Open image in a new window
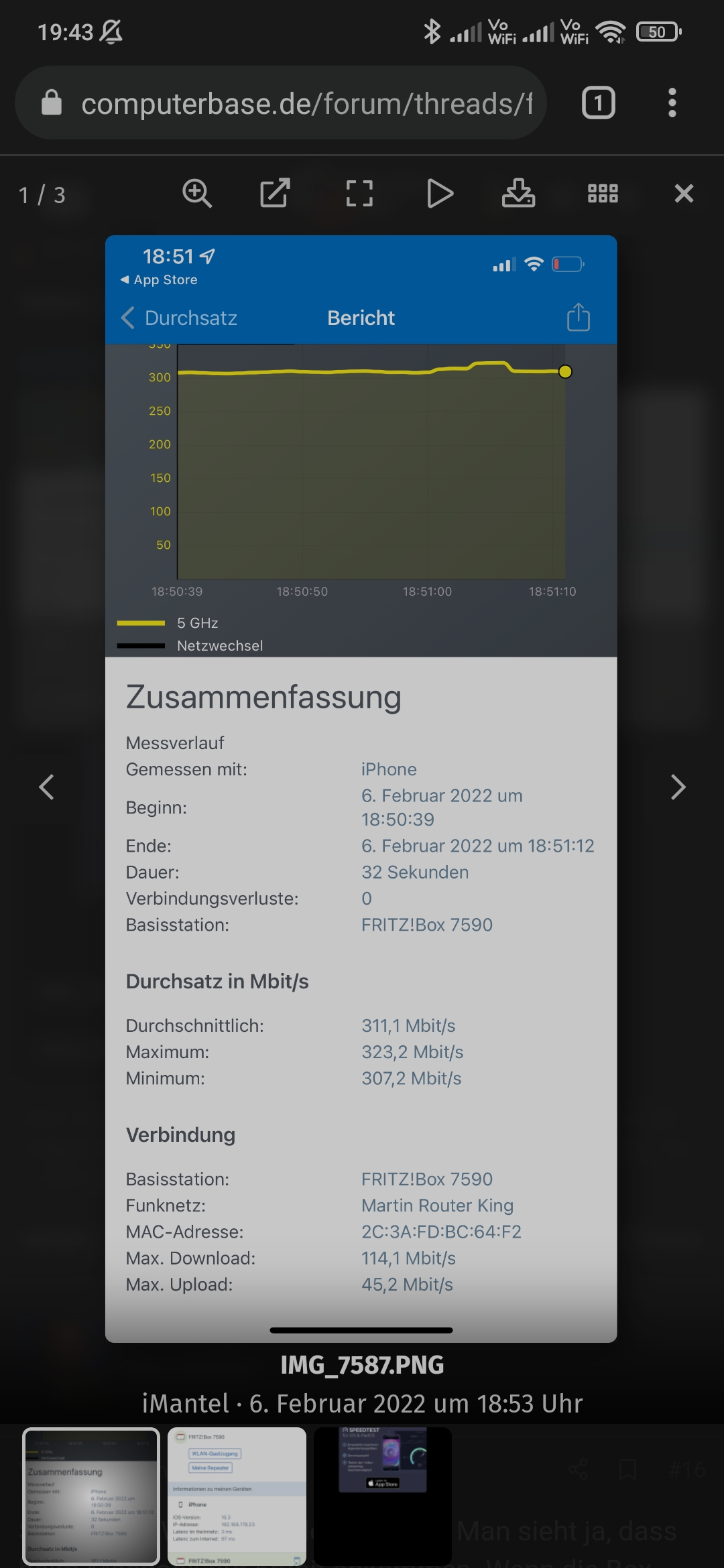 point(275,194)
